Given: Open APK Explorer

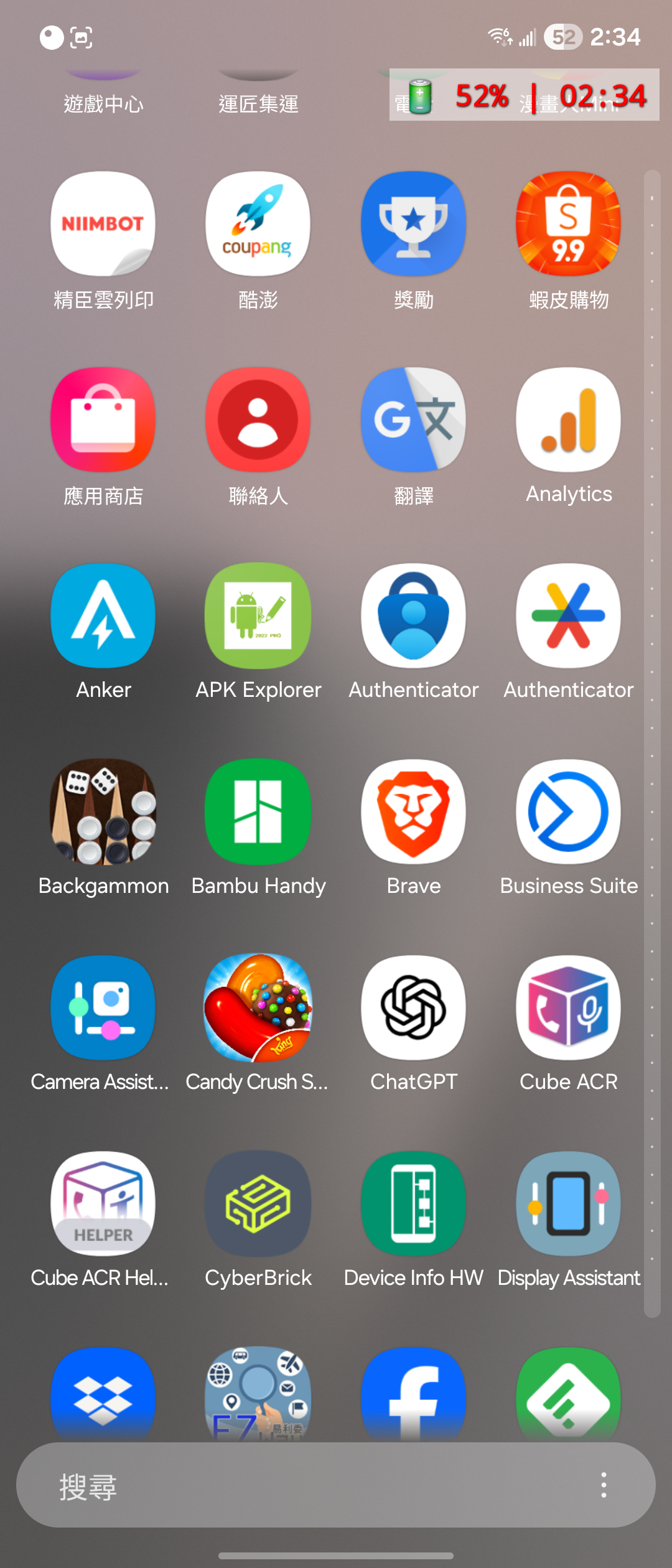Looking at the screenshot, I should (258, 616).
